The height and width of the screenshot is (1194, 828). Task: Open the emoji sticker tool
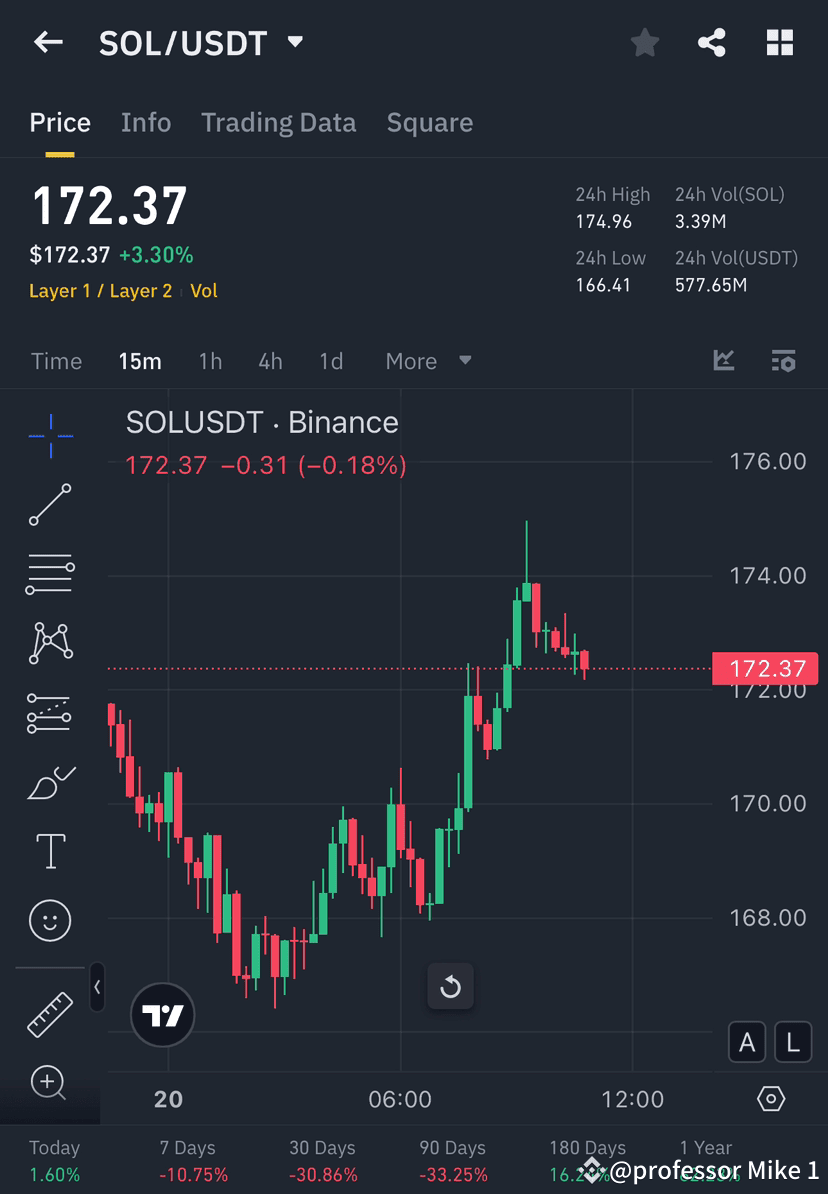(x=50, y=920)
